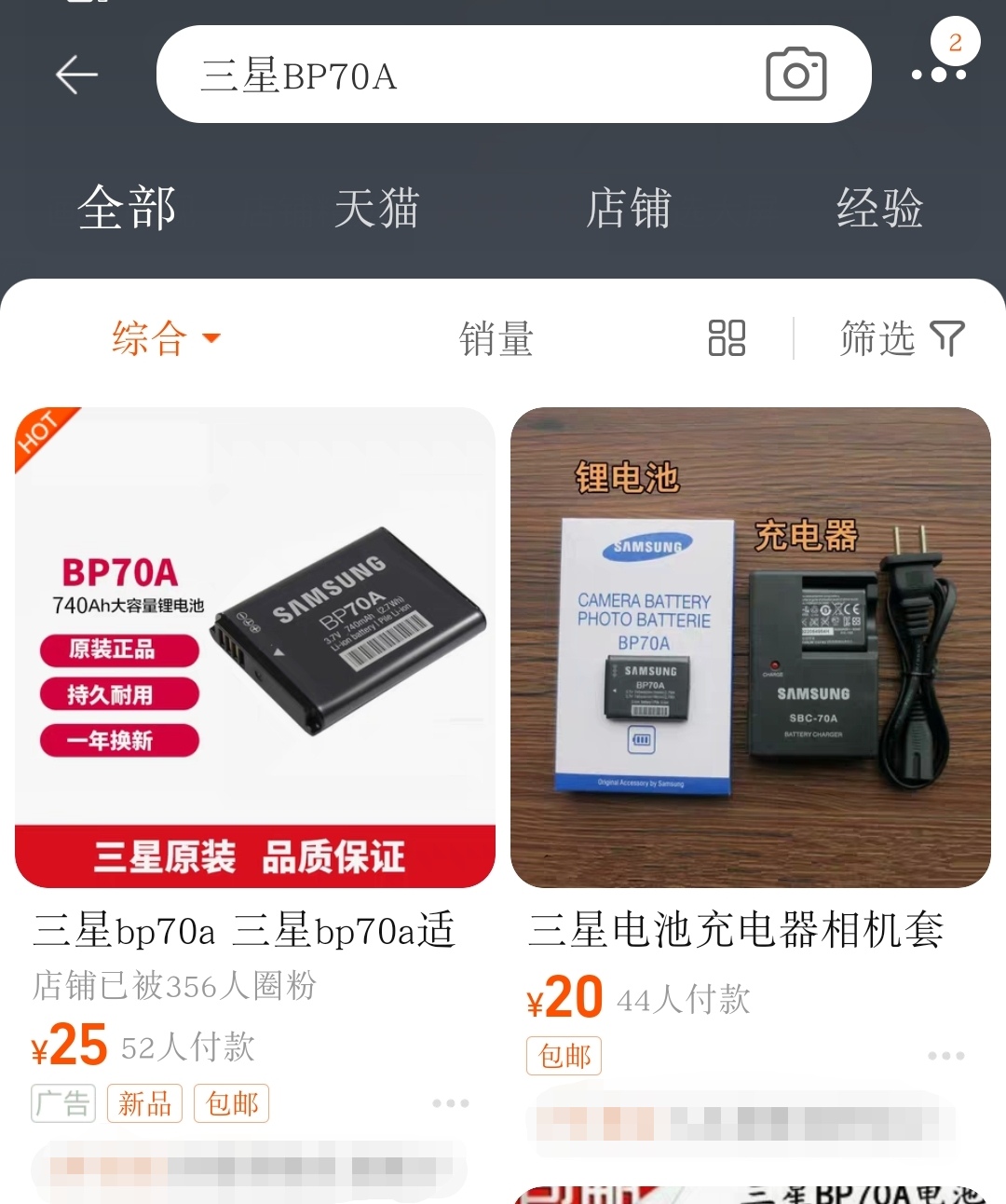Viewport: 1006px width, 1204px height.
Task: Switch to the 经验 tab
Action: (879, 207)
